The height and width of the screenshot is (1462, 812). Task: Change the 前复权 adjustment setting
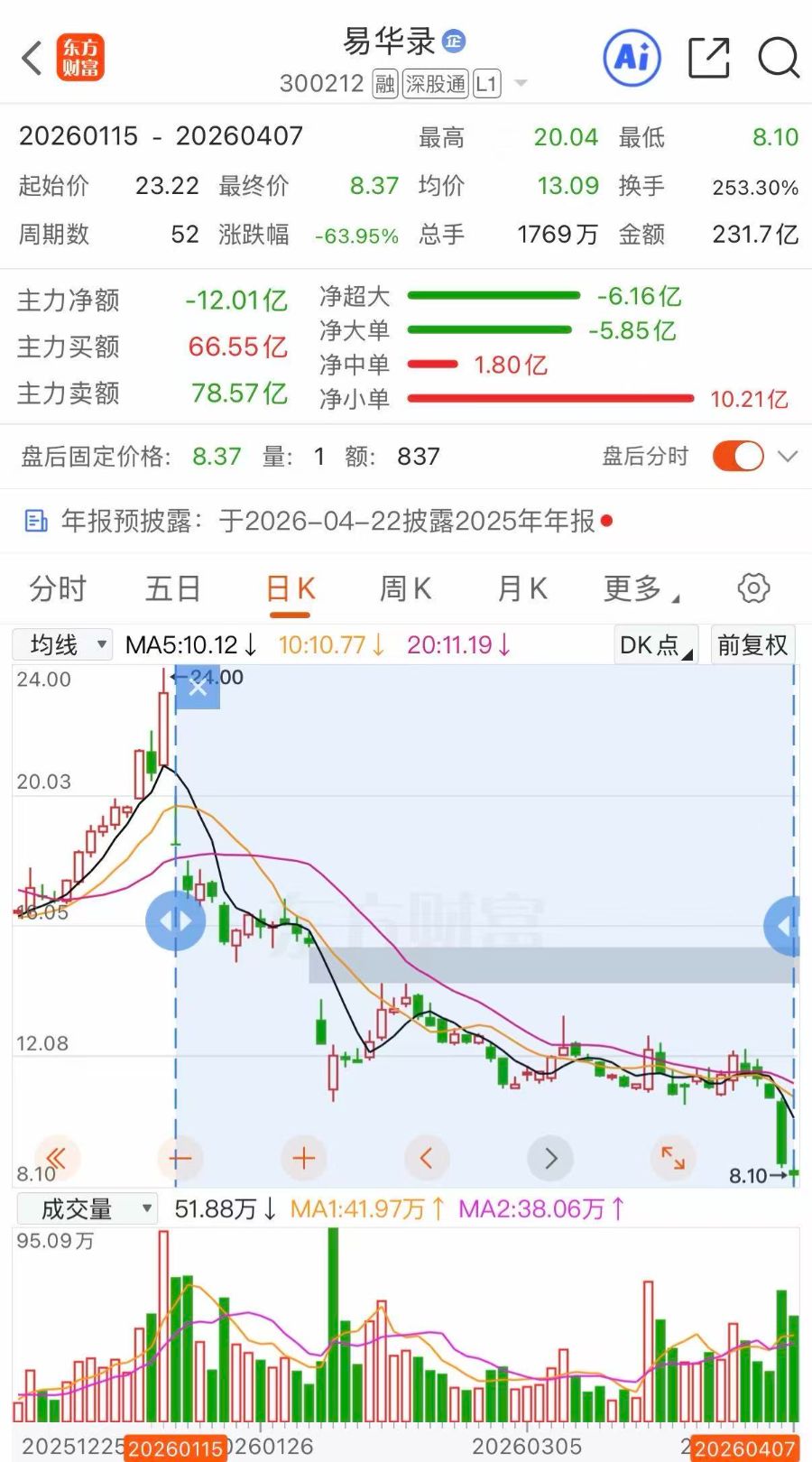[752, 644]
